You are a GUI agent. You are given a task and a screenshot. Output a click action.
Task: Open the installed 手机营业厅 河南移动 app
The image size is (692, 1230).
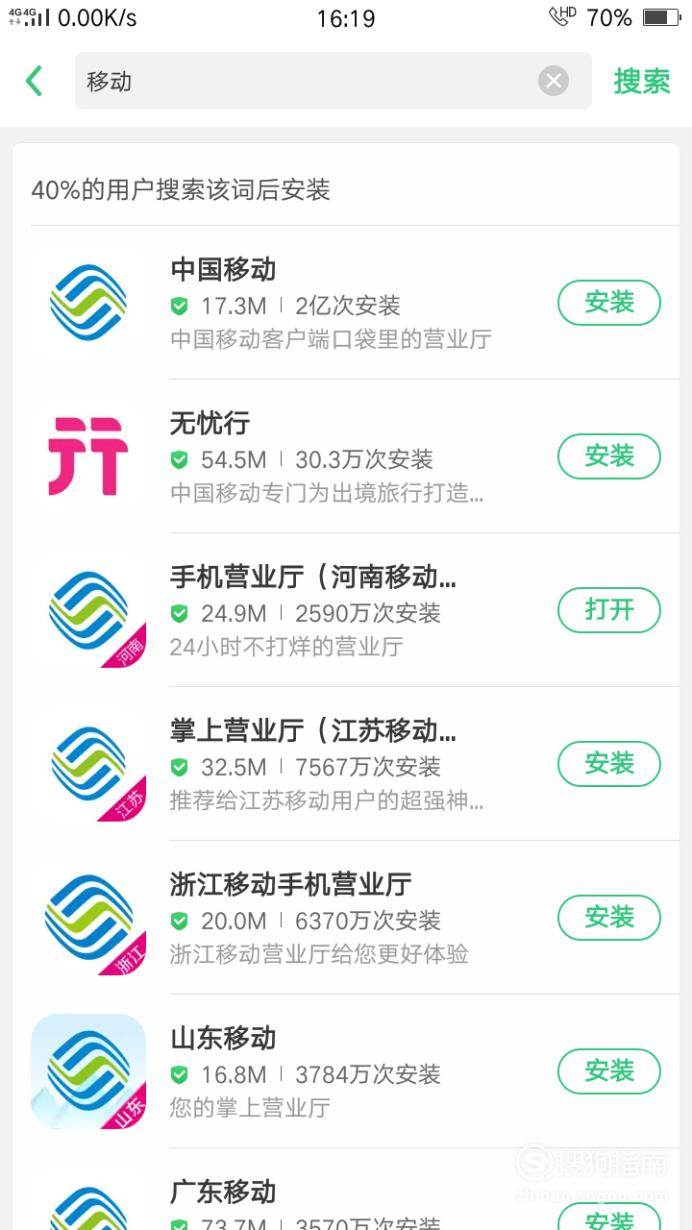(x=609, y=611)
